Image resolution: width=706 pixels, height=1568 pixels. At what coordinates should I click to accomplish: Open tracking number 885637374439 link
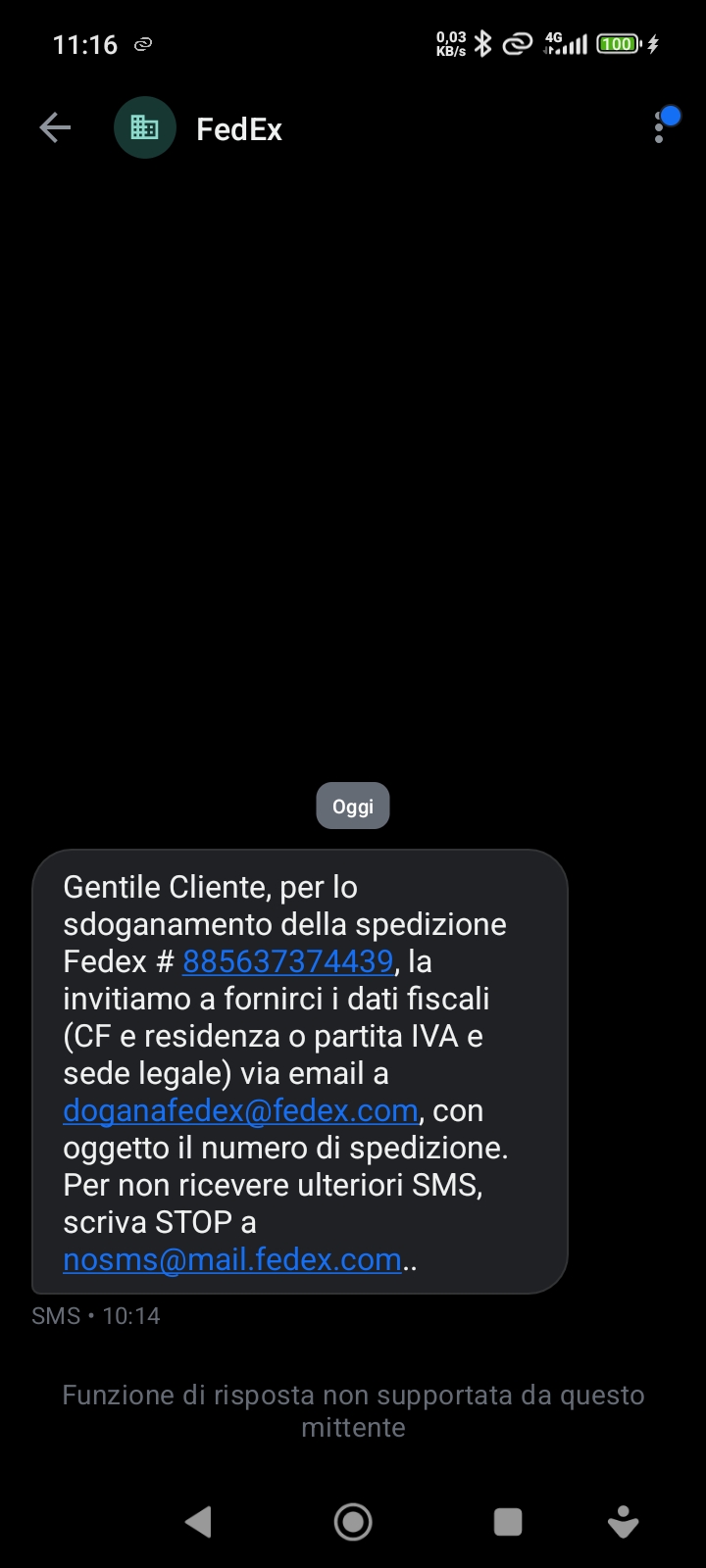pyautogui.click(x=287, y=961)
